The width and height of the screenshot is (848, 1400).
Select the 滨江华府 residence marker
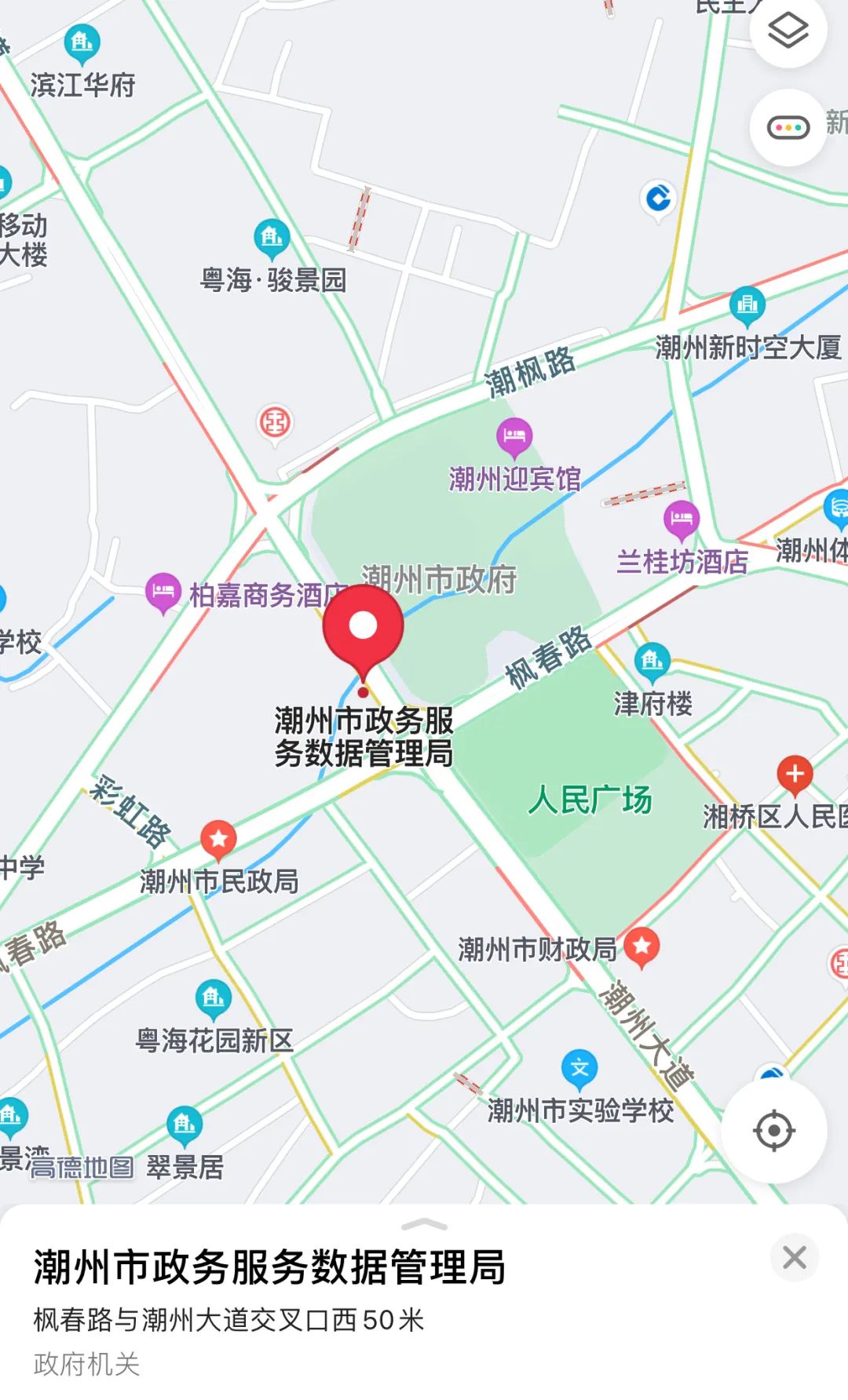(82, 42)
